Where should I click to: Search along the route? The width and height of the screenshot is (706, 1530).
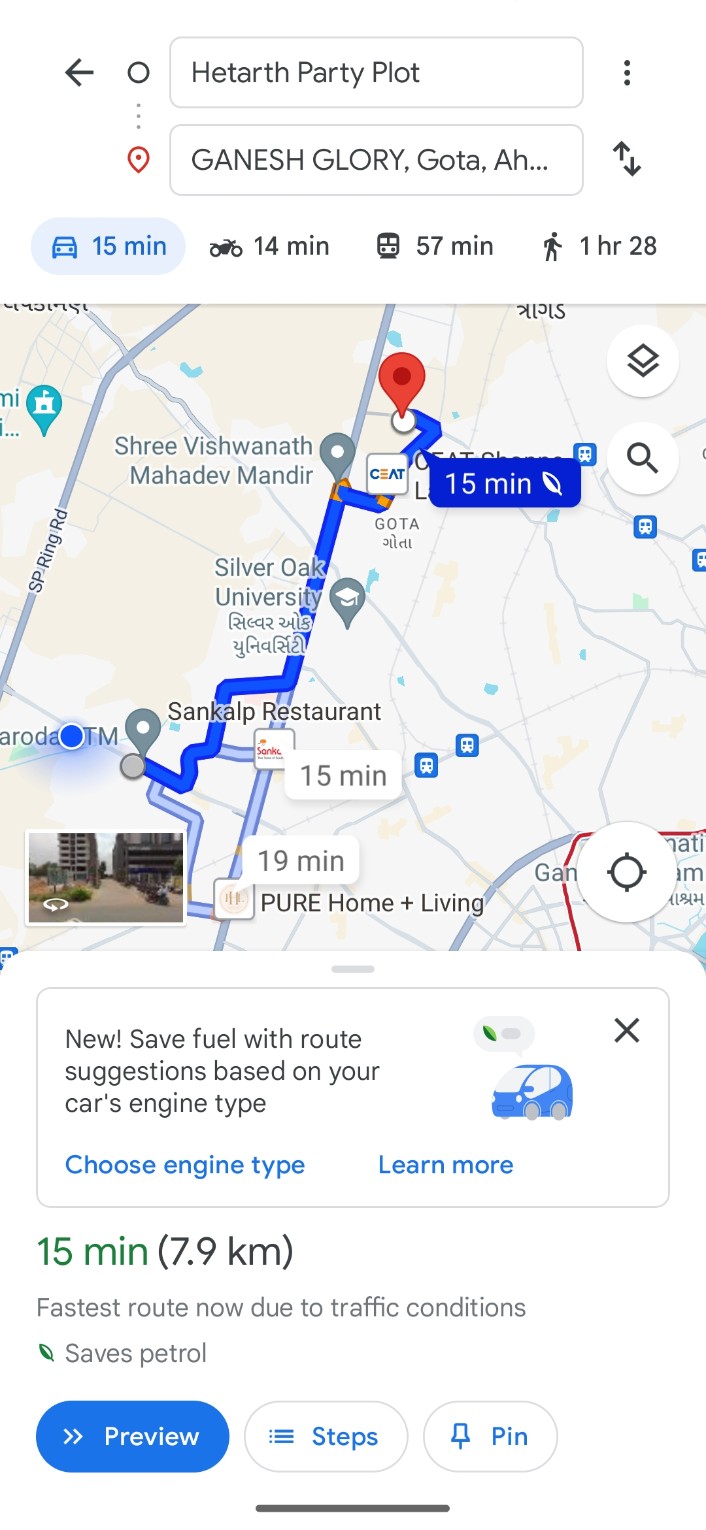pos(642,458)
